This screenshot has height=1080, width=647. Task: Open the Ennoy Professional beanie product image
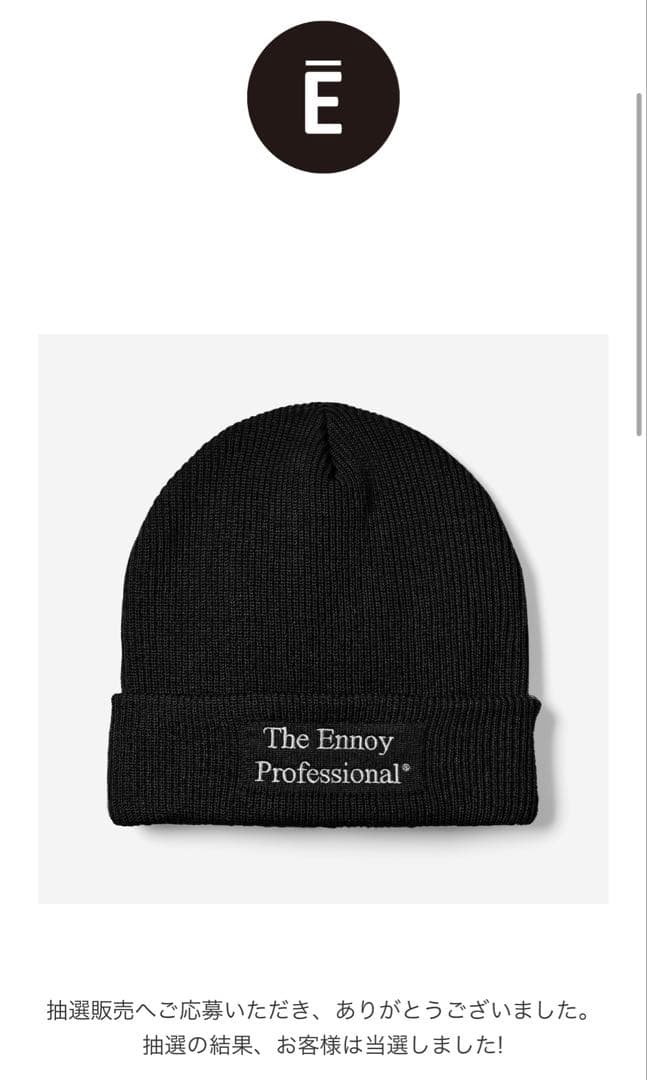click(x=323, y=618)
